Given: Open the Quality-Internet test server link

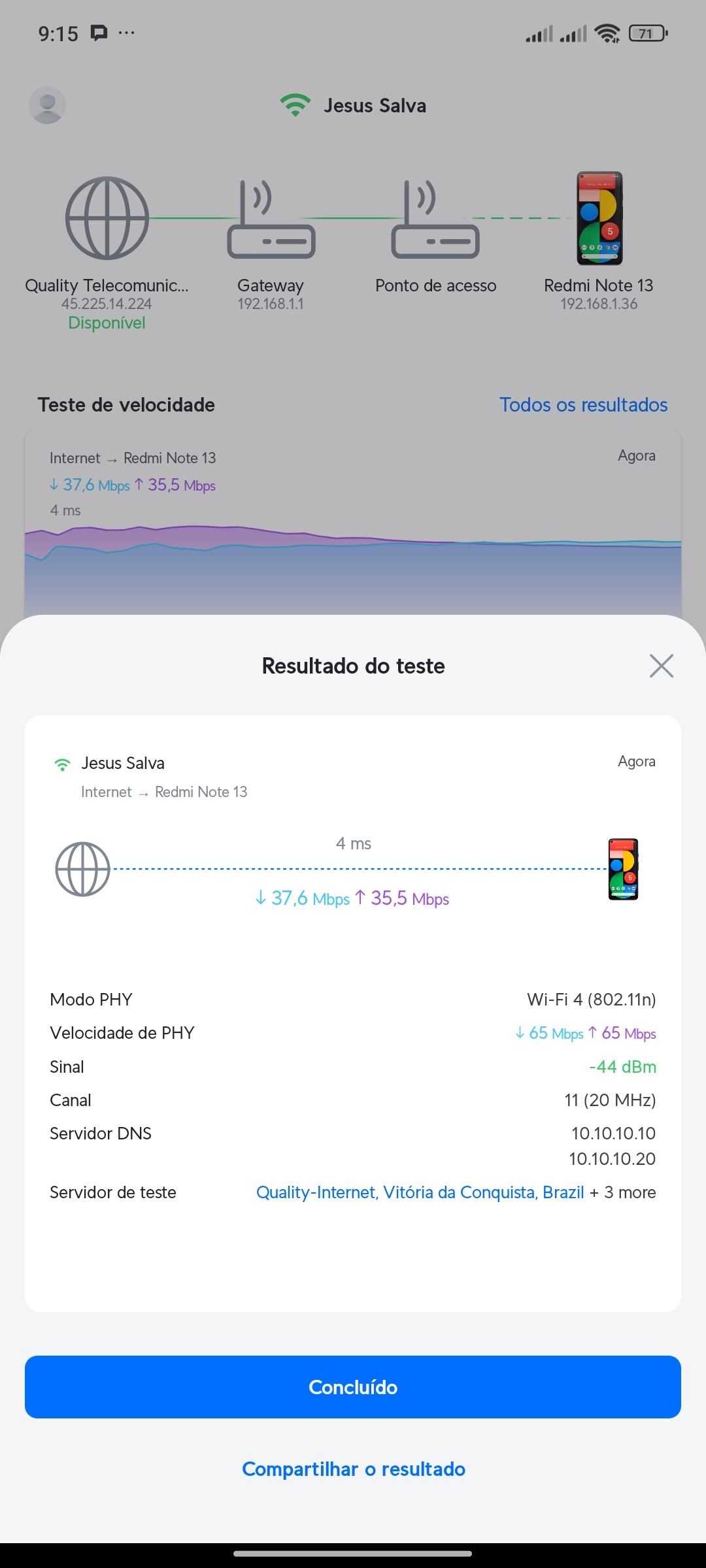Looking at the screenshot, I should click(x=420, y=1192).
